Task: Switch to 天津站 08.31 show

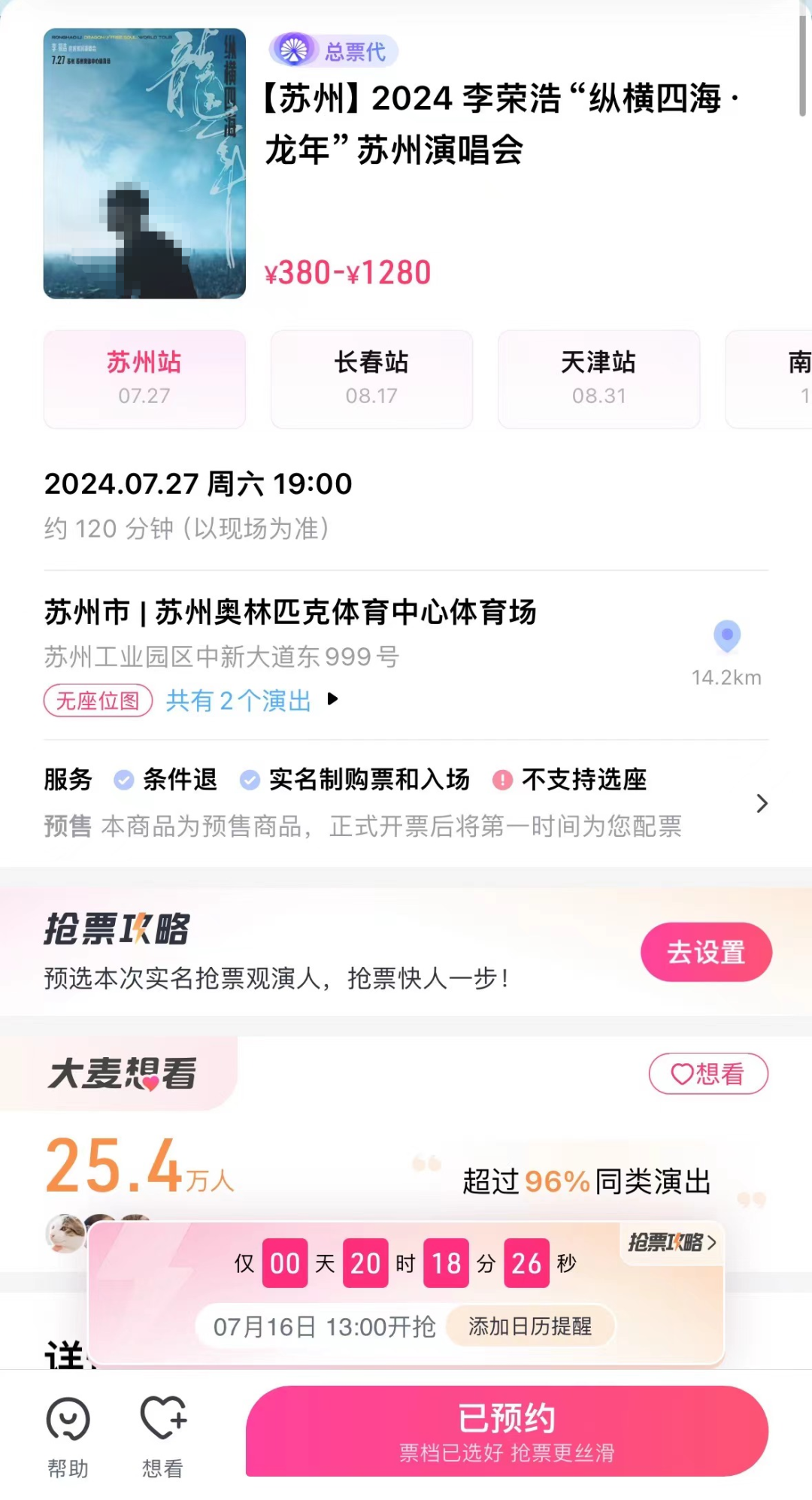Action: pos(598,378)
